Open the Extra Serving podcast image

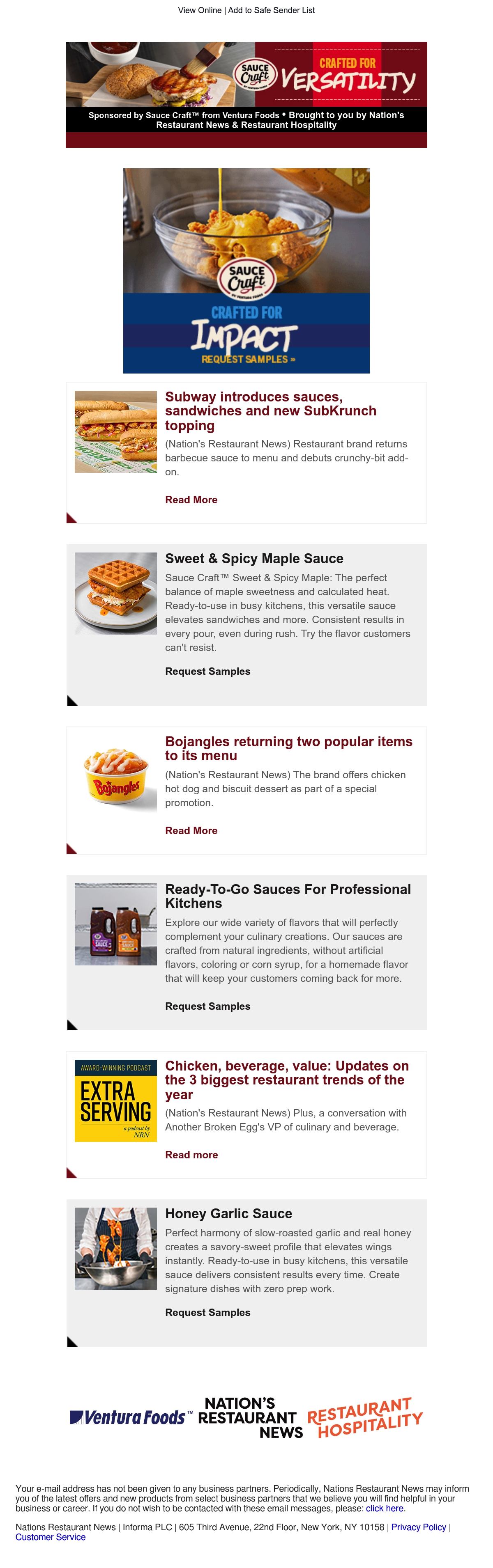[x=116, y=1100]
